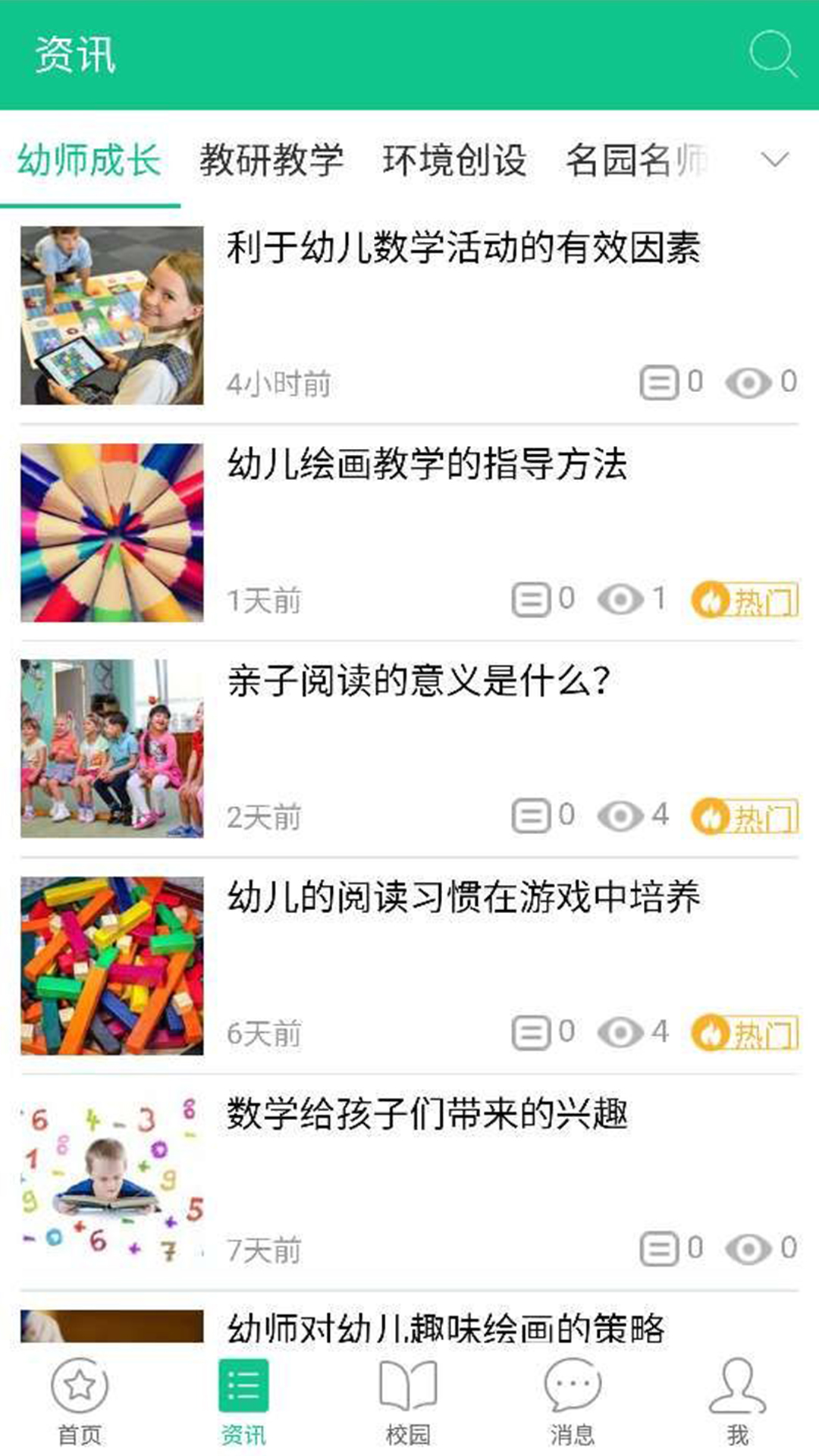Image resolution: width=819 pixels, height=1456 pixels.
Task: Switch to the 名园名师 tab
Action: [x=637, y=161]
